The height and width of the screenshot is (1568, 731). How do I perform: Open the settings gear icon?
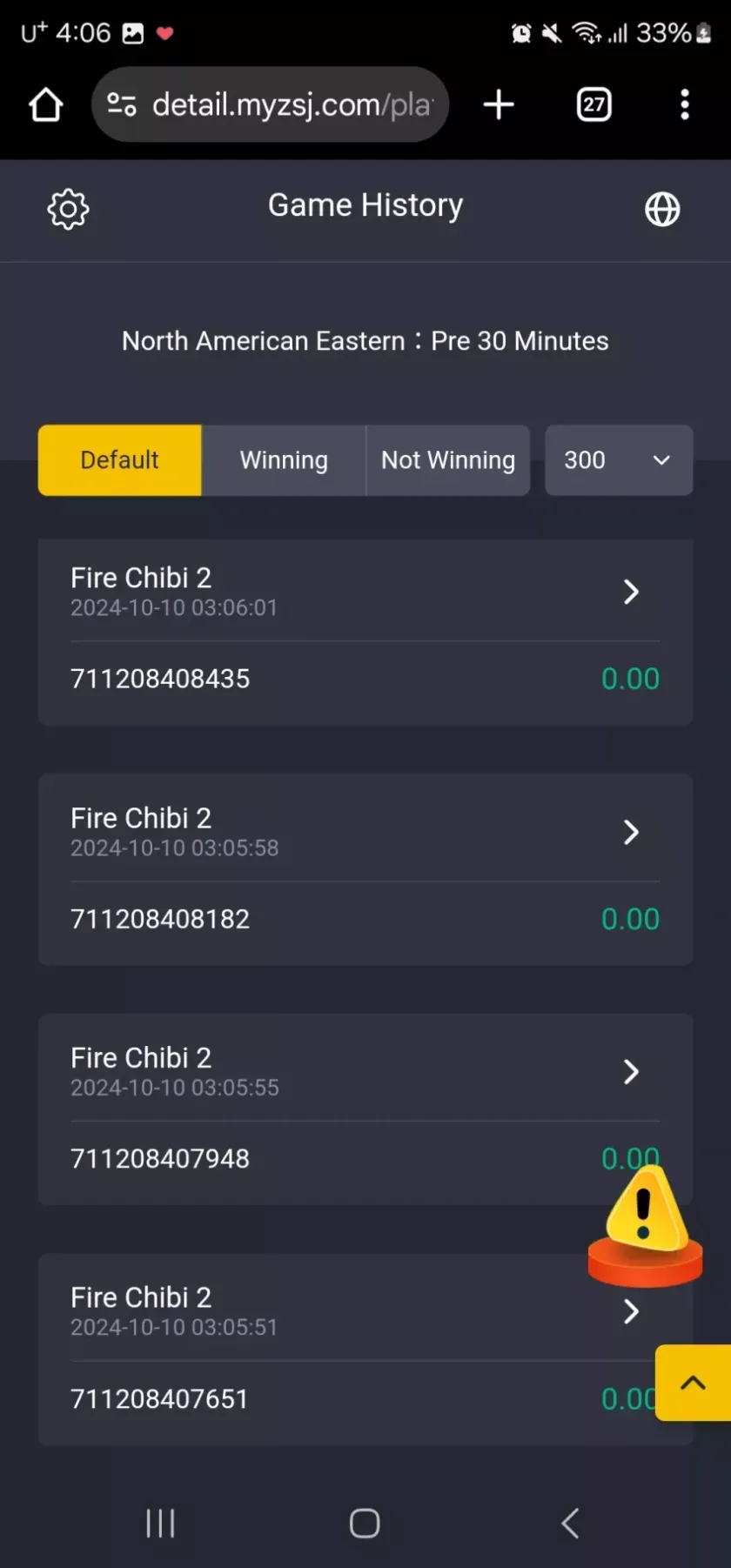click(68, 209)
